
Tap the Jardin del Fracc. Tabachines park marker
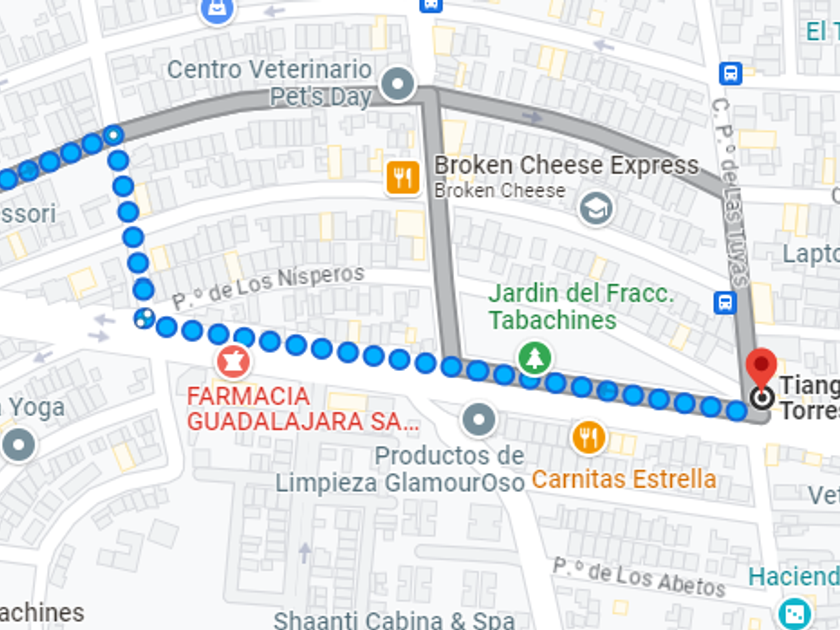(536, 357)
